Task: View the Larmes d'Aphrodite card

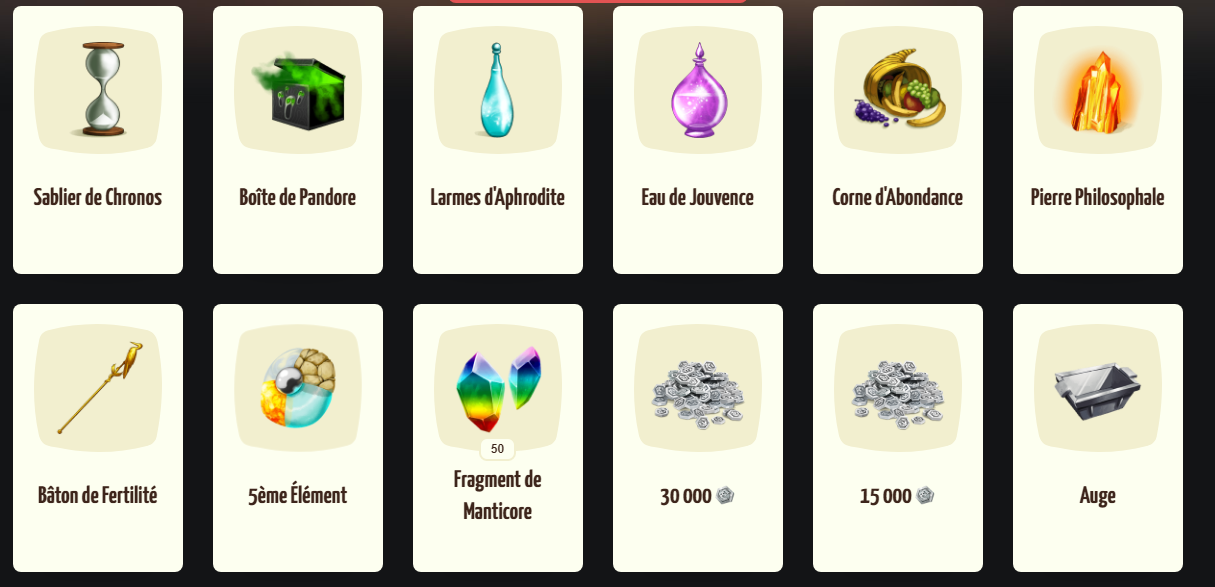Action: [498, 140]
